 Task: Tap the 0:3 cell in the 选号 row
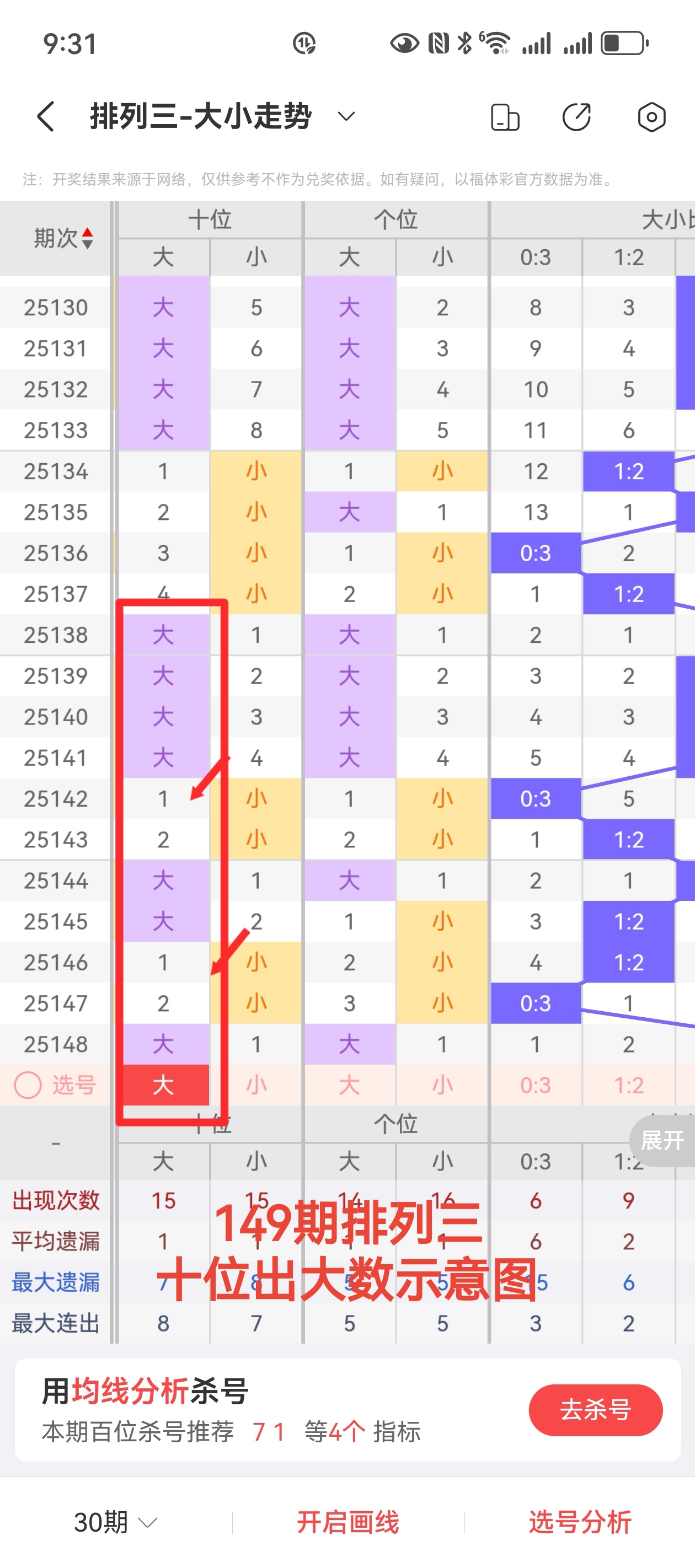535,1084
